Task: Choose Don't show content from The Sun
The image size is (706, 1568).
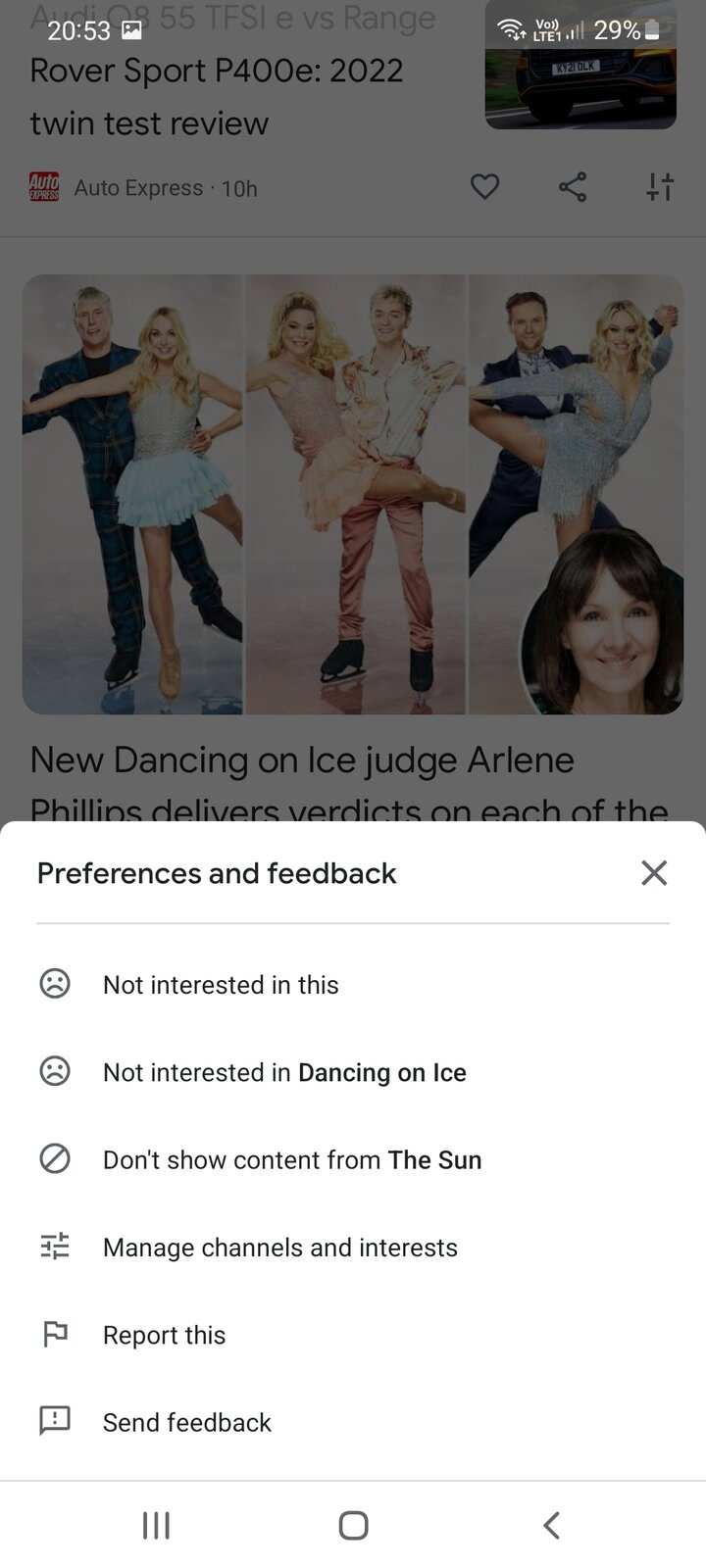Action: point(292,1159)
